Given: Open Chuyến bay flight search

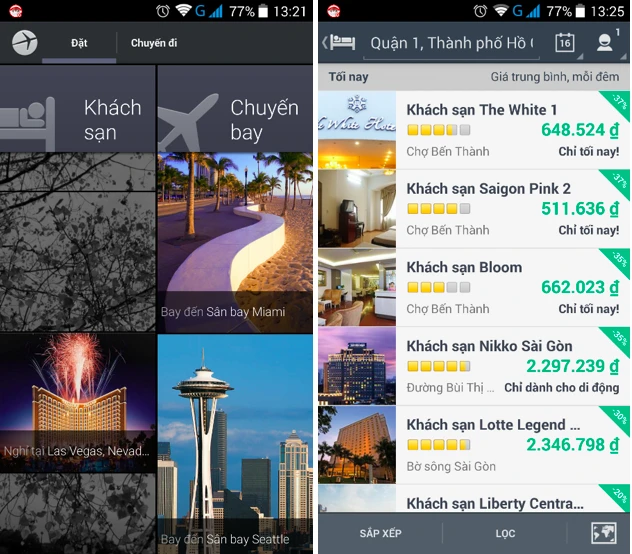Looking at the screenshot, I should [x=235, y=119].
